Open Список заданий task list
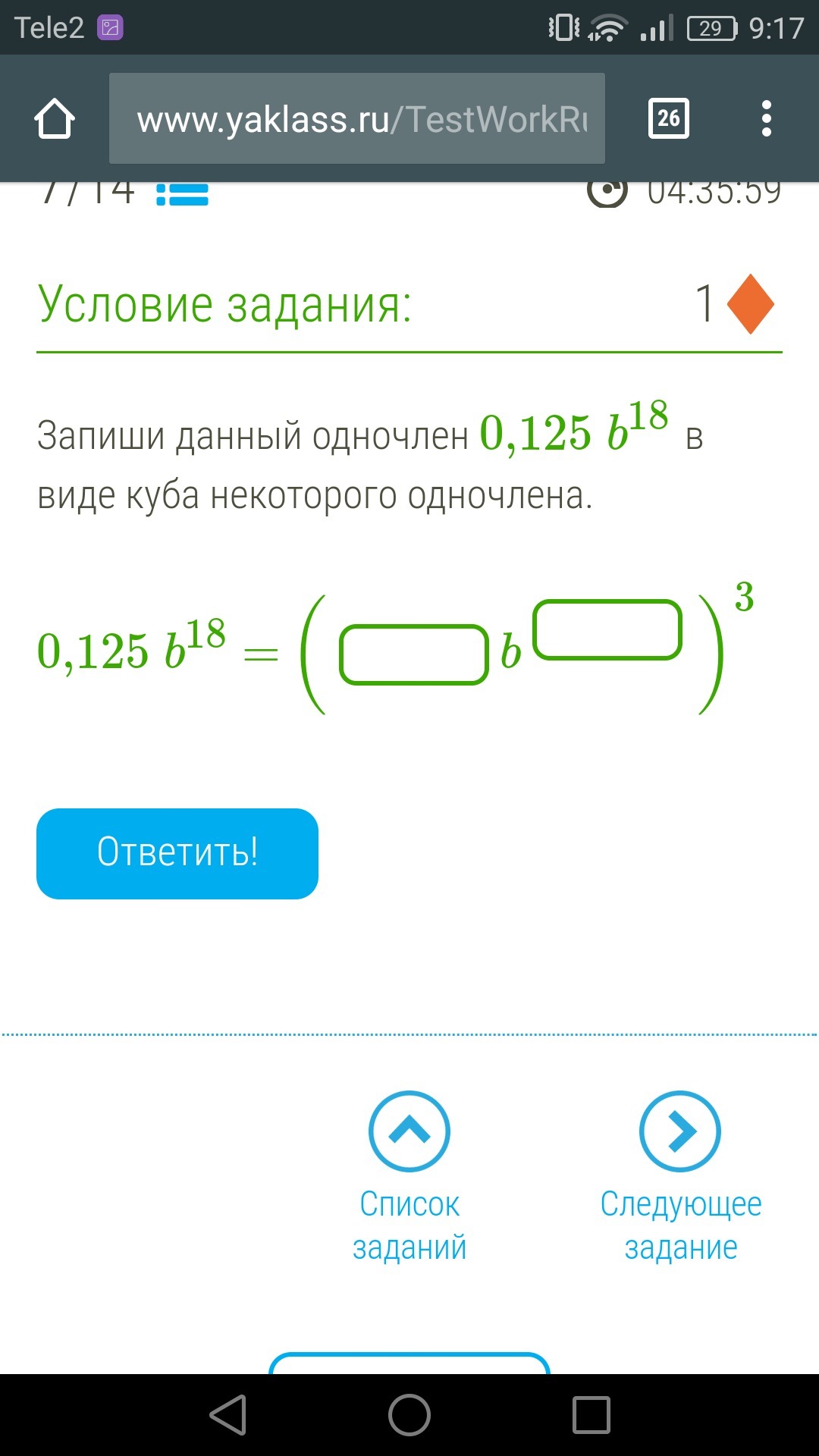The image size is (819, 1456). tap(409, 1175)
